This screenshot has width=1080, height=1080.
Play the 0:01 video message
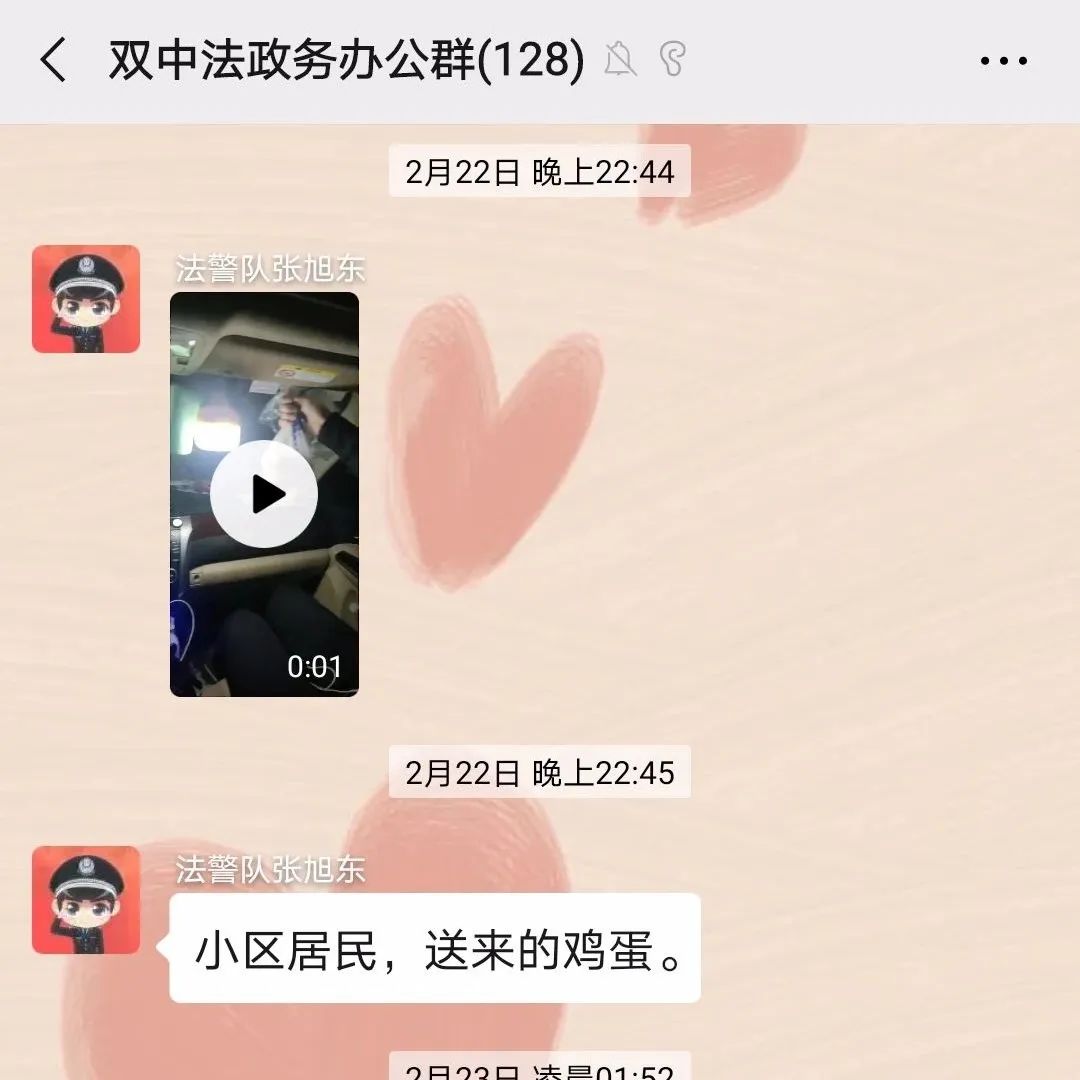pyautogui.click(x=264, y=494)
